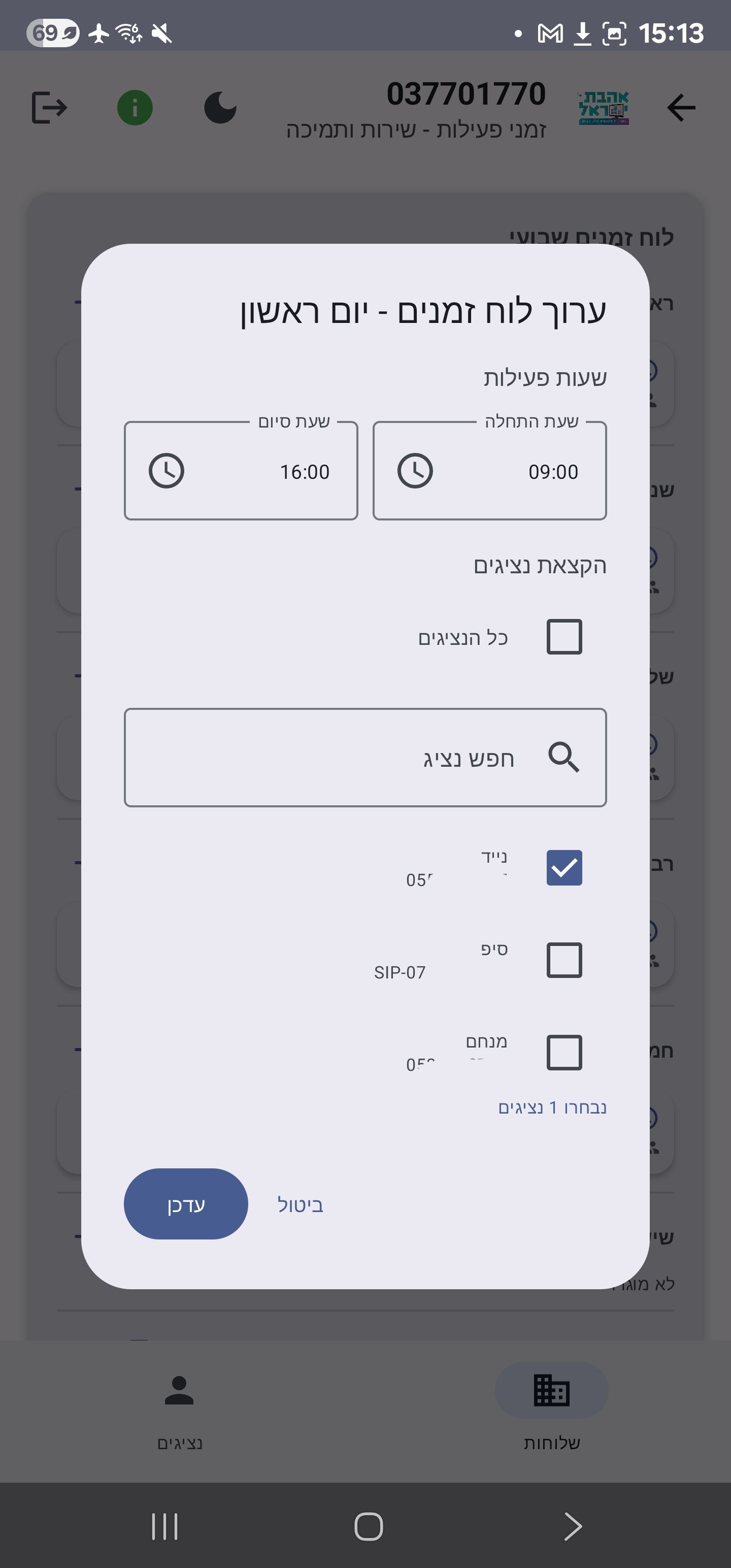The width and height of the screenshot is (731, 1568).
Task: Confirm changes with the 'עדכן' button
Action: pos(186,1204)
